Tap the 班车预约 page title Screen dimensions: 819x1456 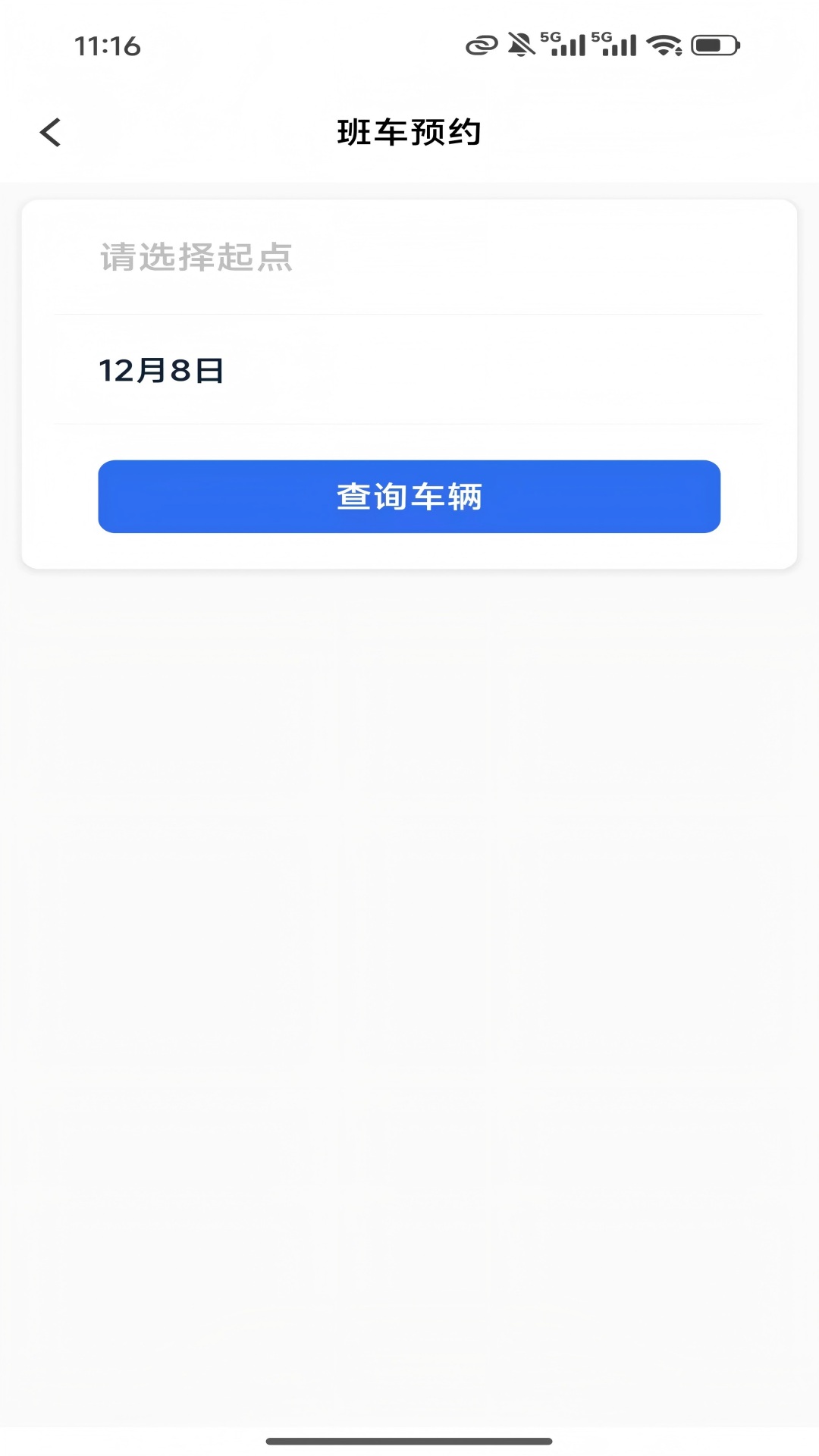point(409,130)
